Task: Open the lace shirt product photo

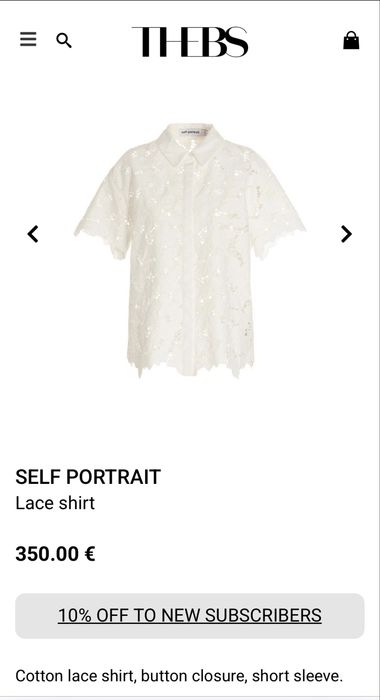Action: 190,250
